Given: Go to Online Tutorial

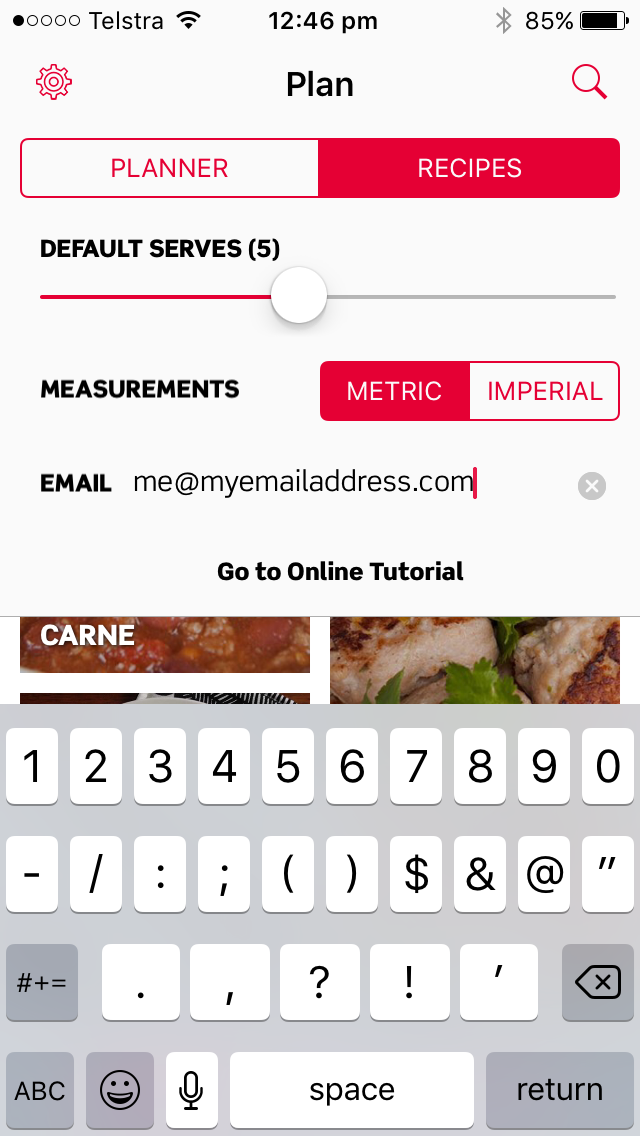Looking at the screenshot, I should point(340,572).
